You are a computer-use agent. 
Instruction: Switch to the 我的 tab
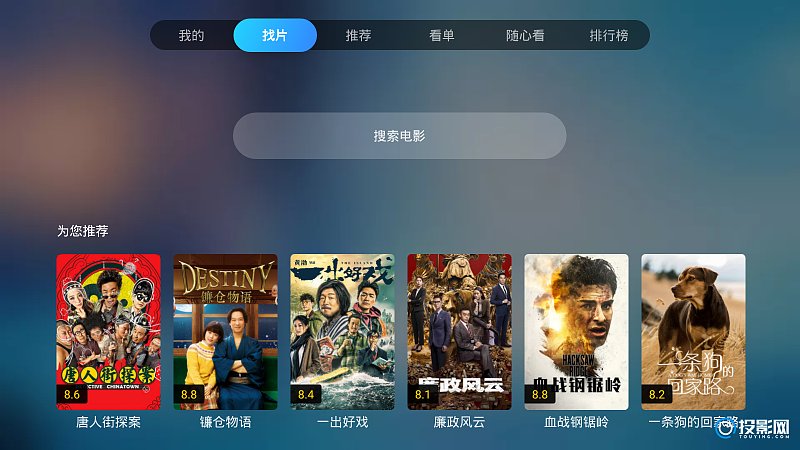pyautogui.click(x=191, y=35)
